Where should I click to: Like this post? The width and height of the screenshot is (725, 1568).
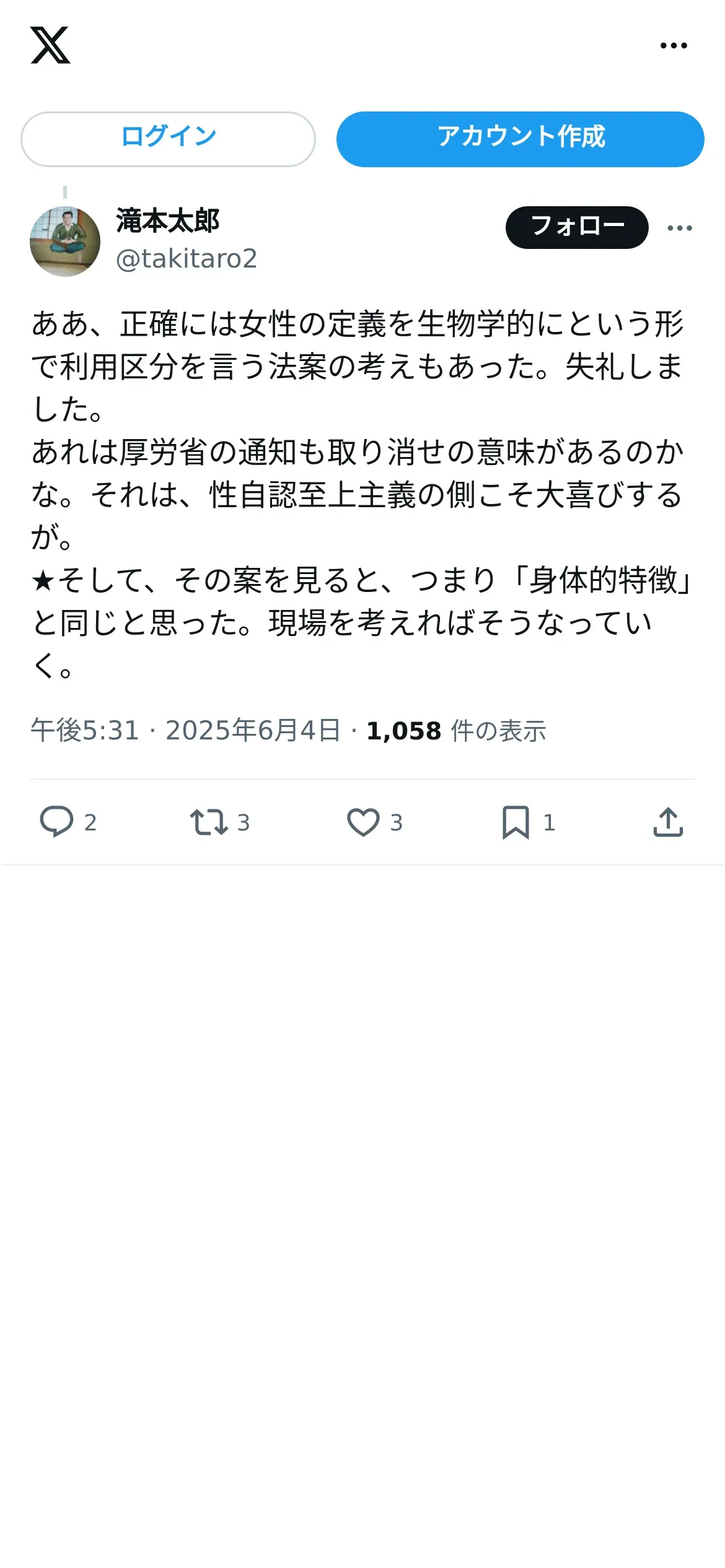[363, 822]
